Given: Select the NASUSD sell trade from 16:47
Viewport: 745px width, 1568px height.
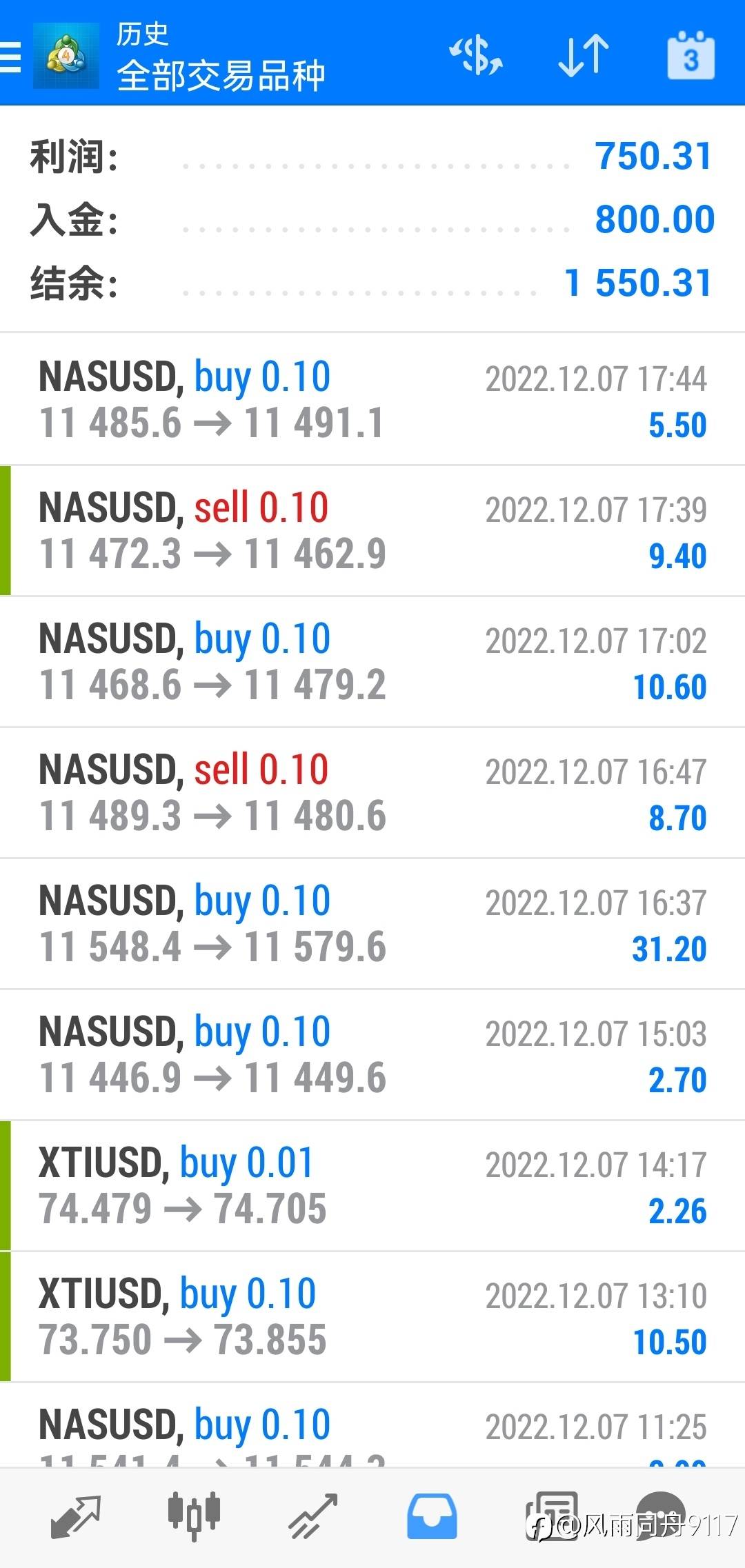Looking at the screenshot, I should click(x=372, y=793).
